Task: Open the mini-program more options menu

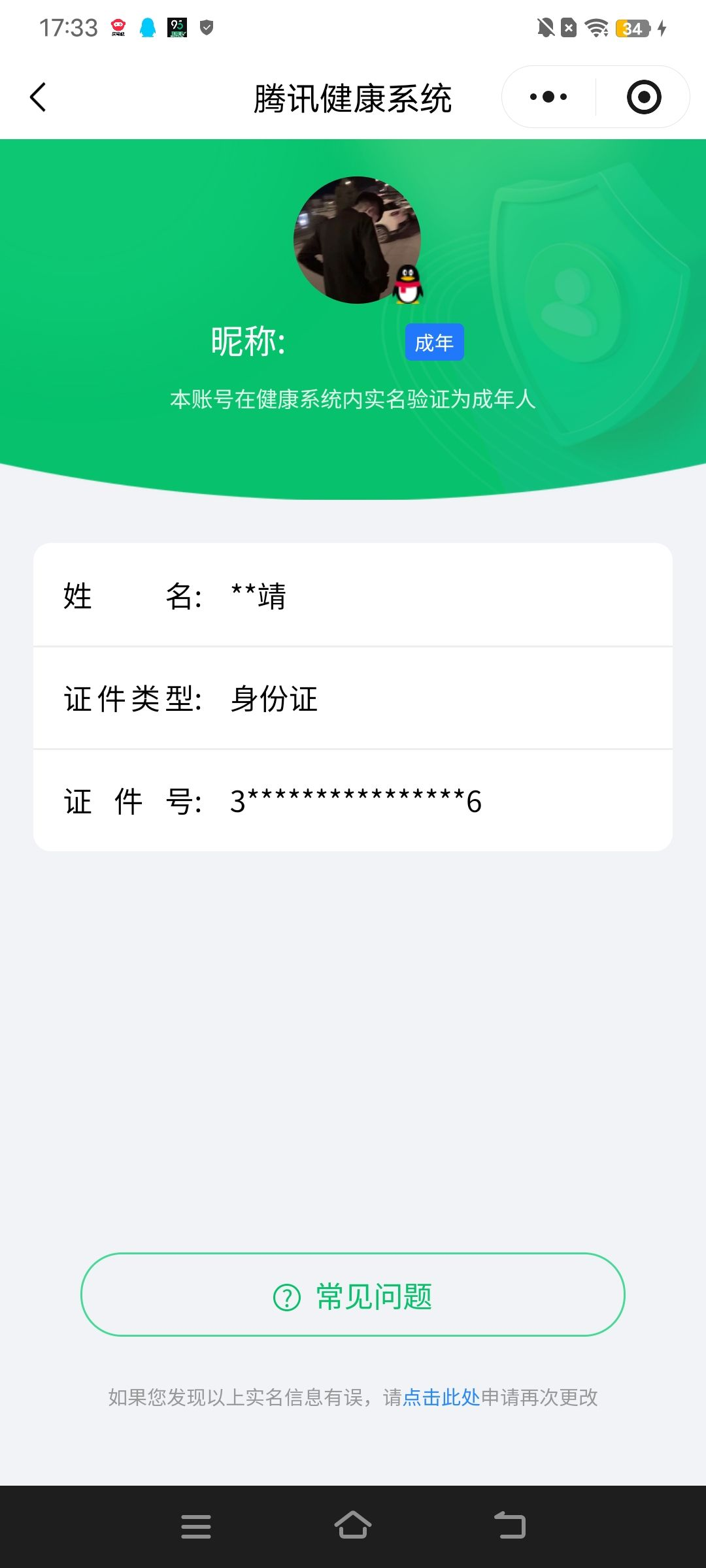Action: [549, 96]
